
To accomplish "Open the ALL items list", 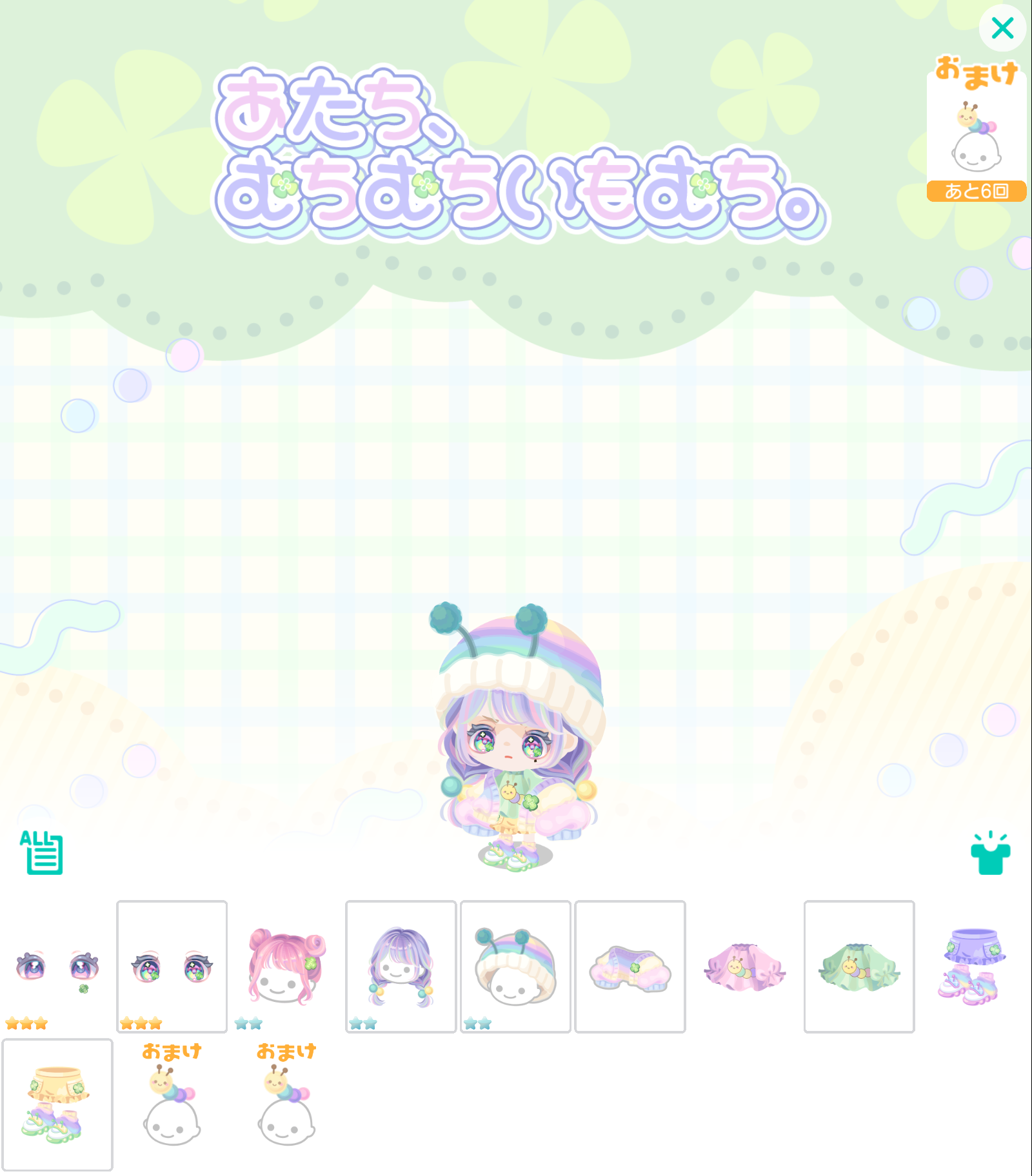I will pos(43,852).
